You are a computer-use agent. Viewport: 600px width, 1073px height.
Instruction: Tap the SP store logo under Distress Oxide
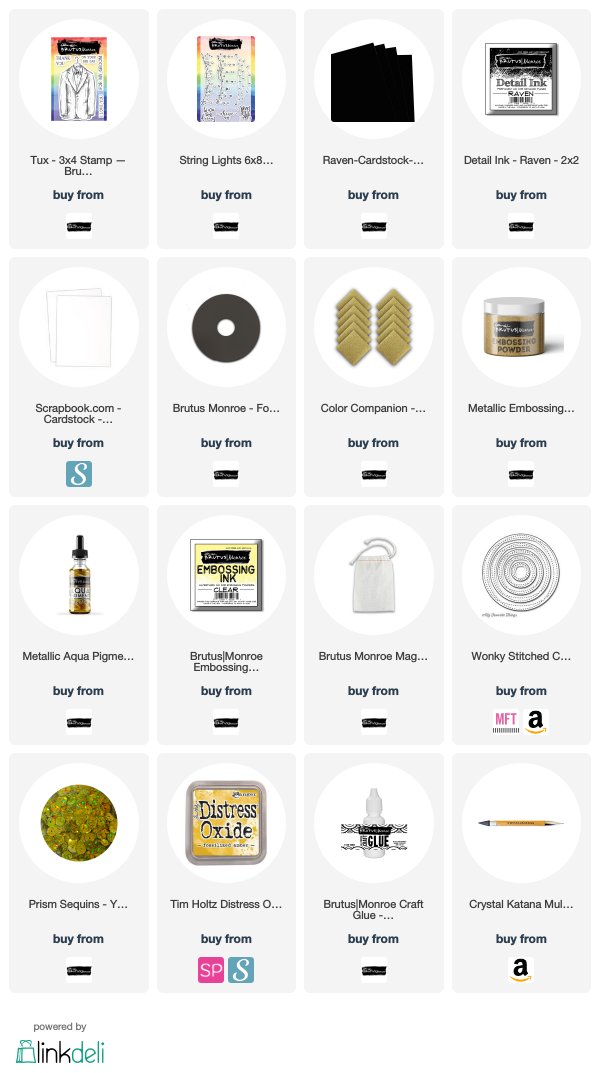(211, 970)
